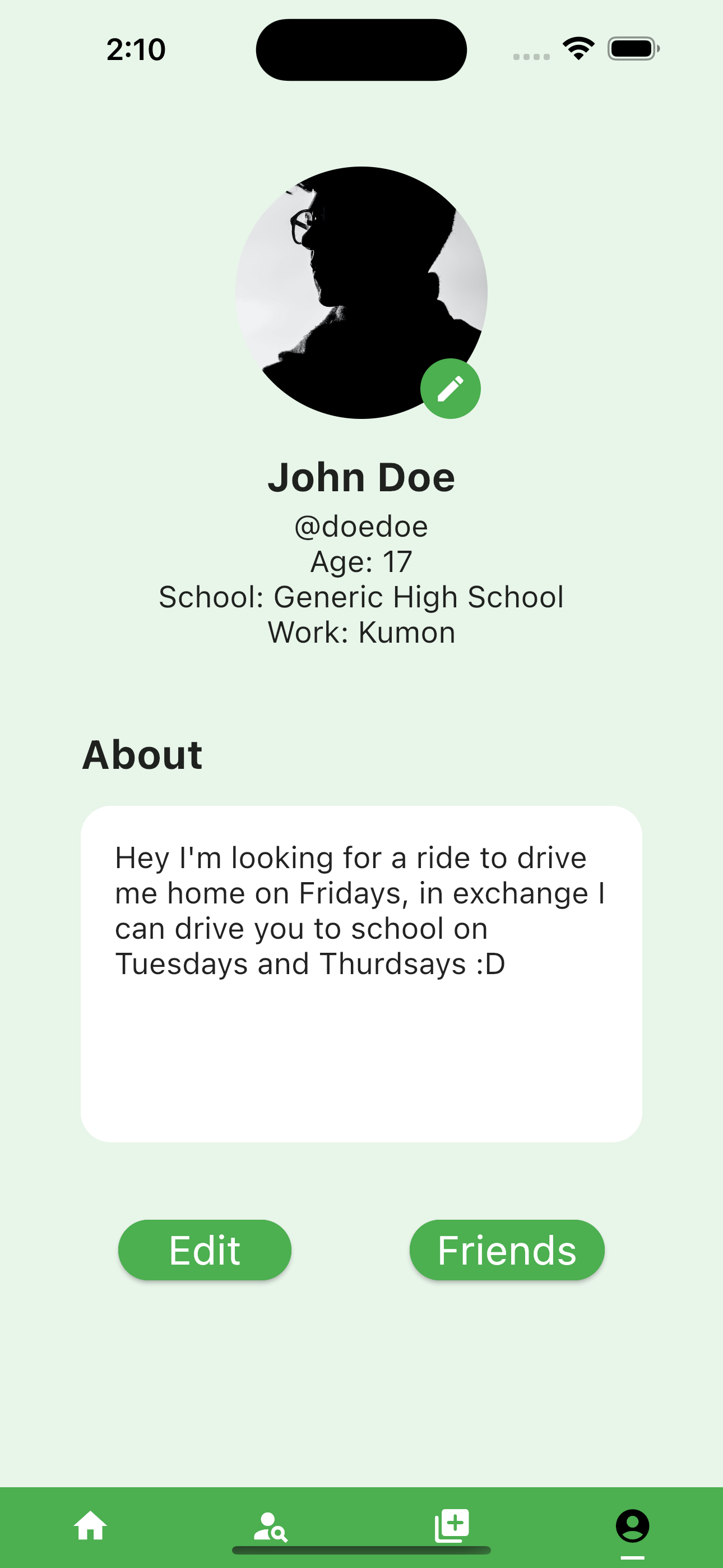The image size is (723, 1568).
Task: Tap the pencil icon on profile photo
Action: (x=451, y=389)
